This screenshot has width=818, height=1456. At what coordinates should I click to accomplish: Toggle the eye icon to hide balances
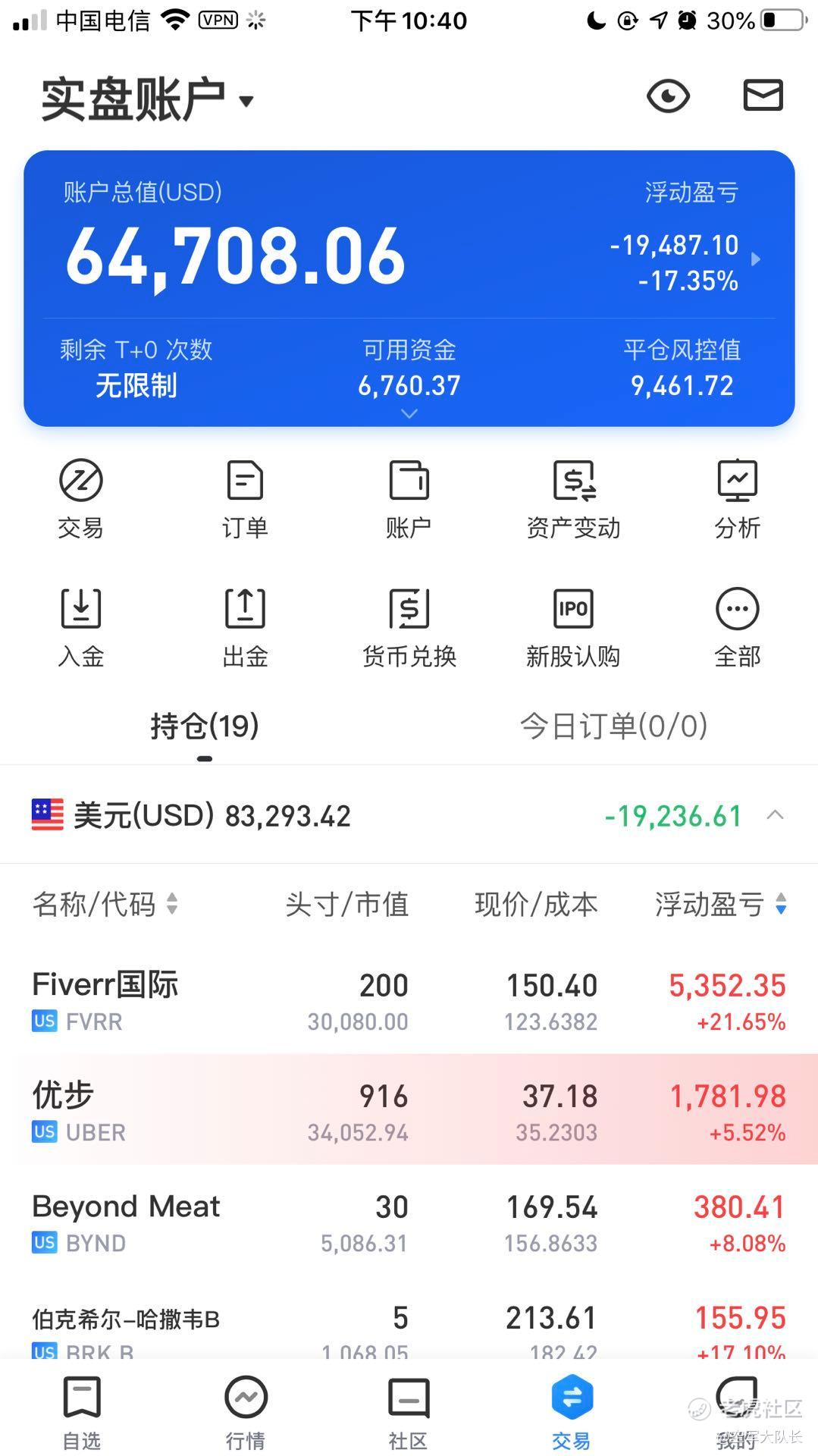(668, 96)
